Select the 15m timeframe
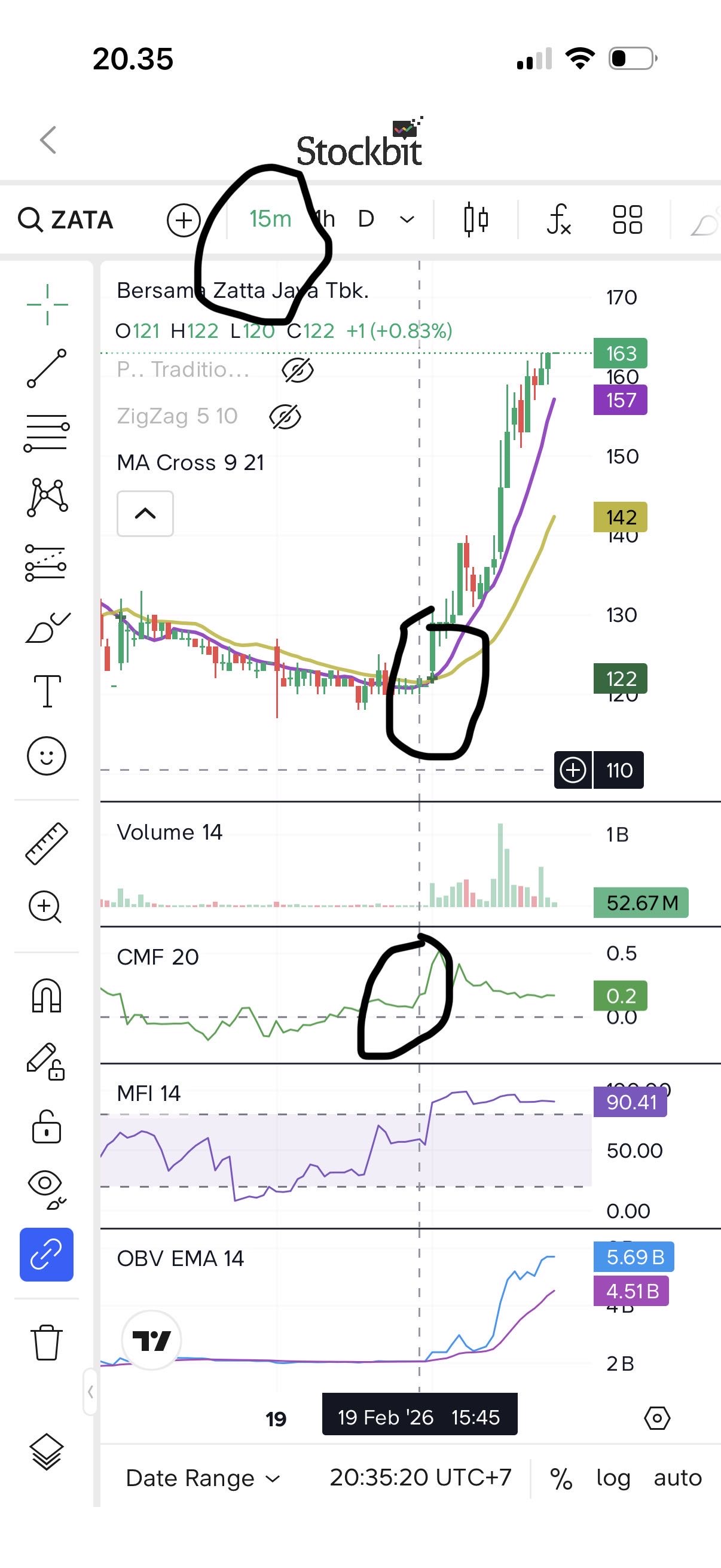 270,219
